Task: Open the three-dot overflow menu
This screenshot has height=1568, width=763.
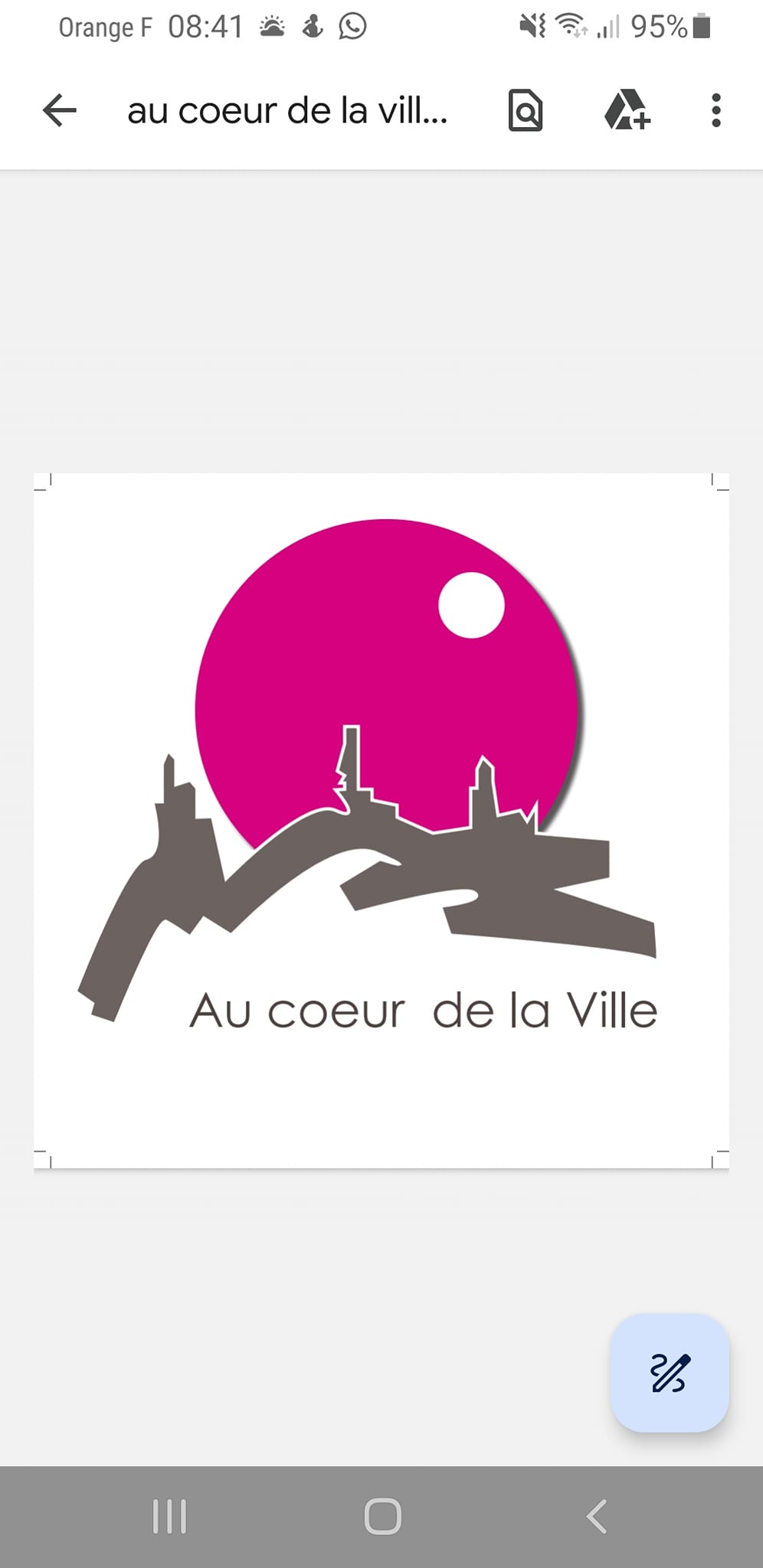Action: pyautogui.click(x=716, y=110)
